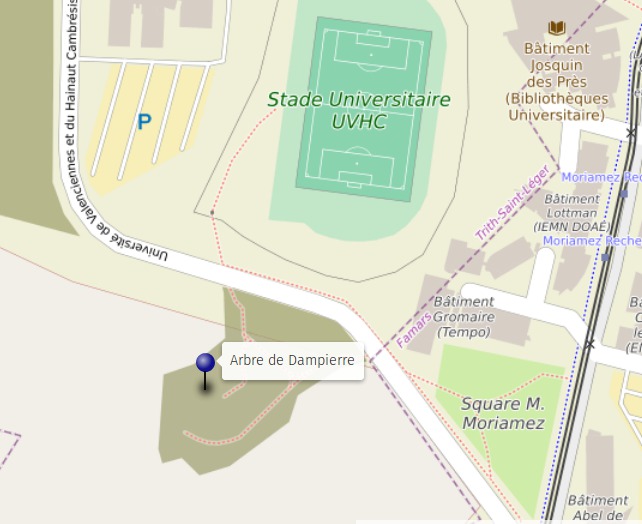Tap the blue pin for Arbre de Dampierre
Viewport: 642px width, 524px height.
(x=205, y=364)
